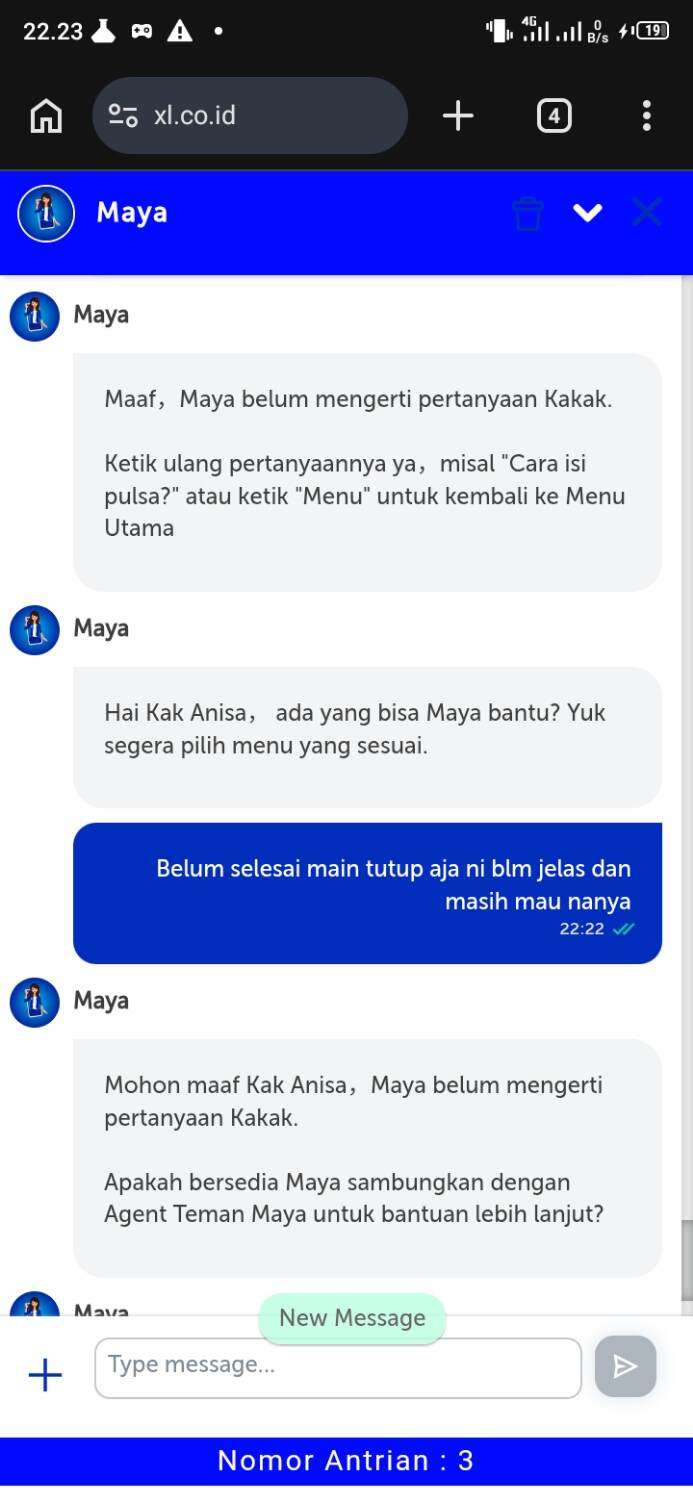The height and width of the screenshot is (1497, 693).
Task: Send the typed message
Action: 625,1366
